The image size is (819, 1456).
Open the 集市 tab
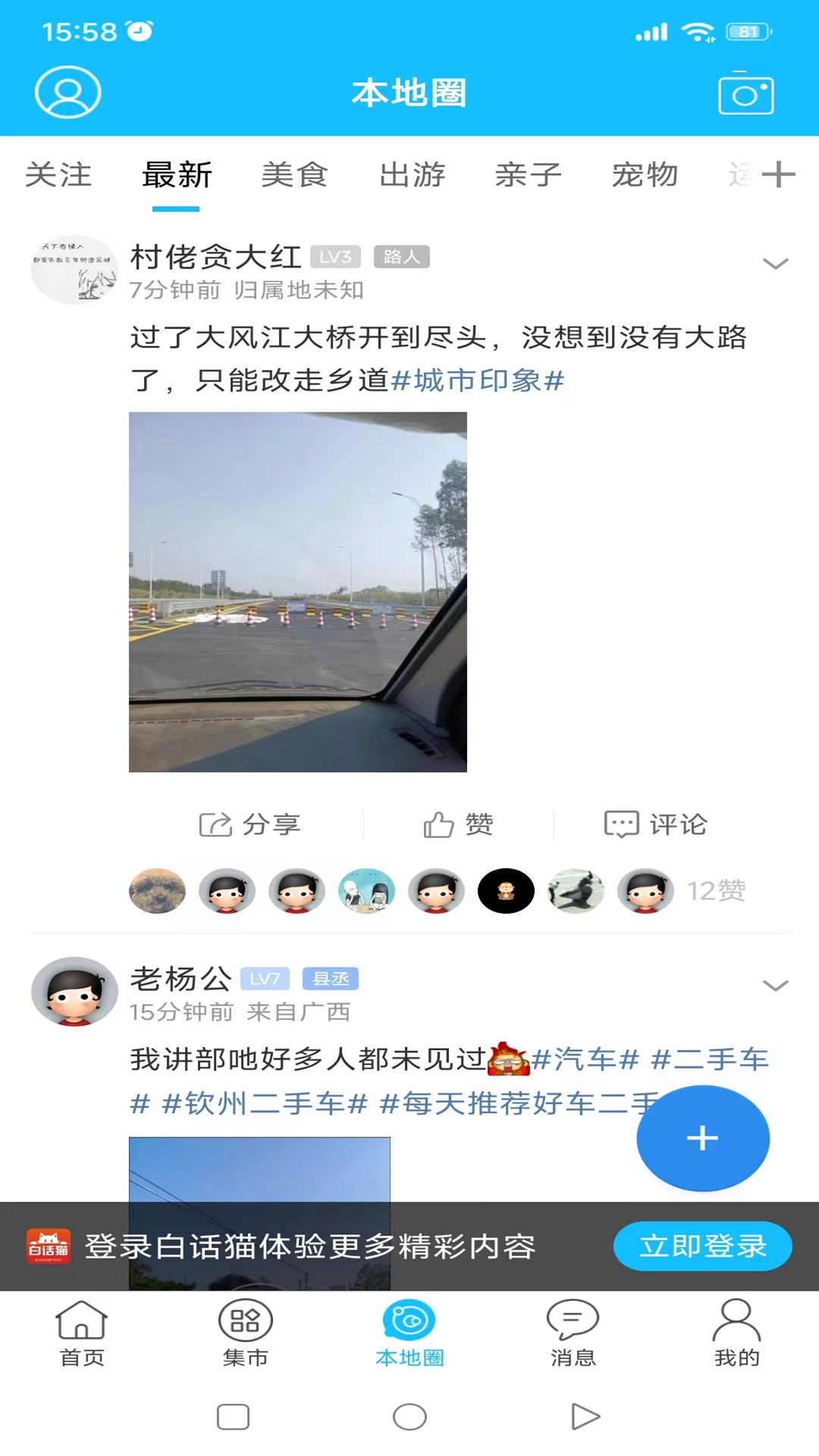pyautogui.click(x=246, y=1333)
